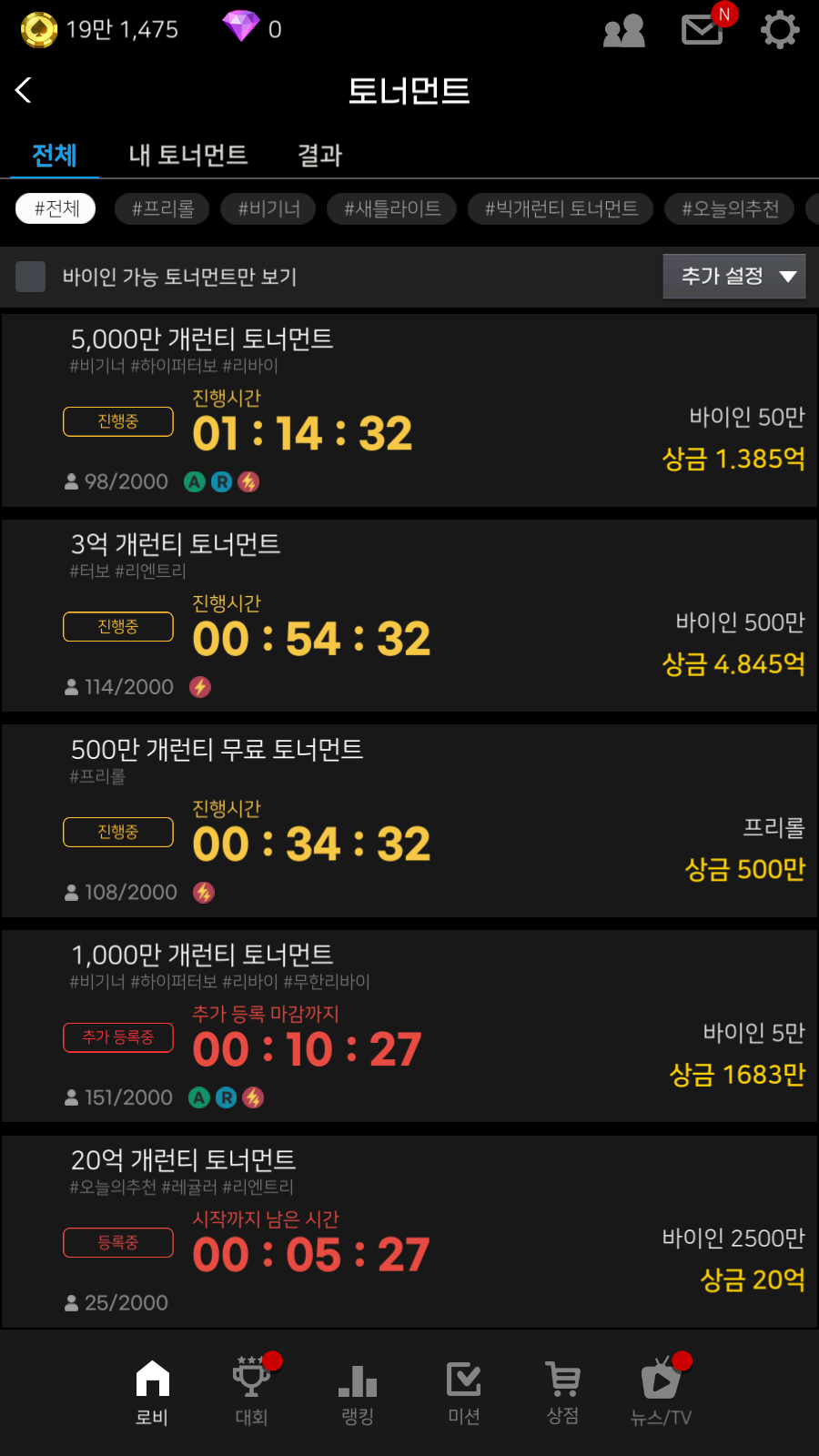Open the 3억 개런티 토너먼트 card
The height and width of the screenshot is (1456, 819).
pos(409,616)
